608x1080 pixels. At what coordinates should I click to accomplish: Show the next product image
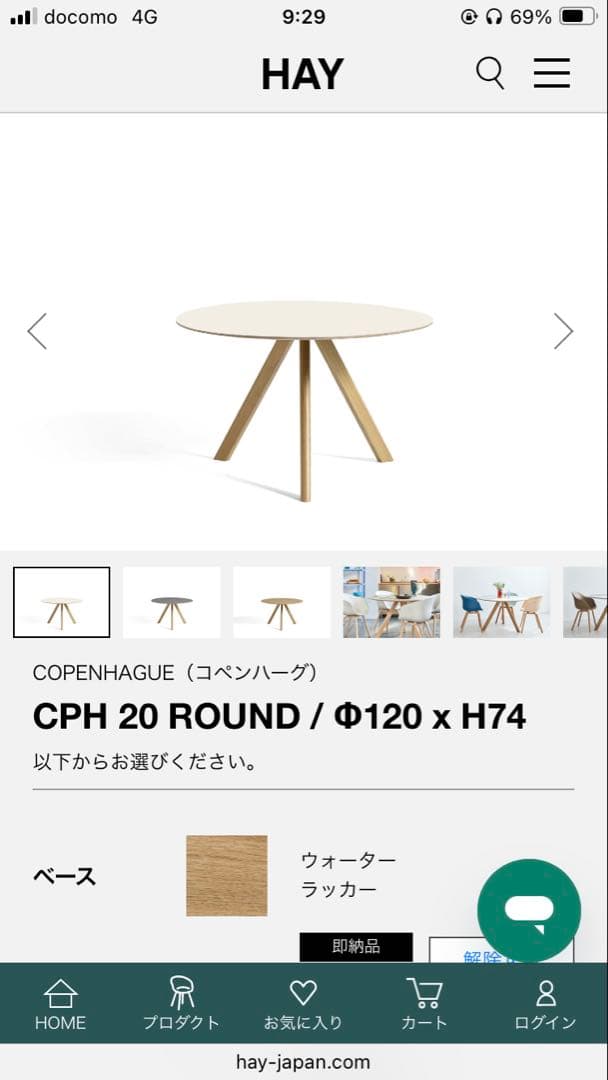click(563, 331)
